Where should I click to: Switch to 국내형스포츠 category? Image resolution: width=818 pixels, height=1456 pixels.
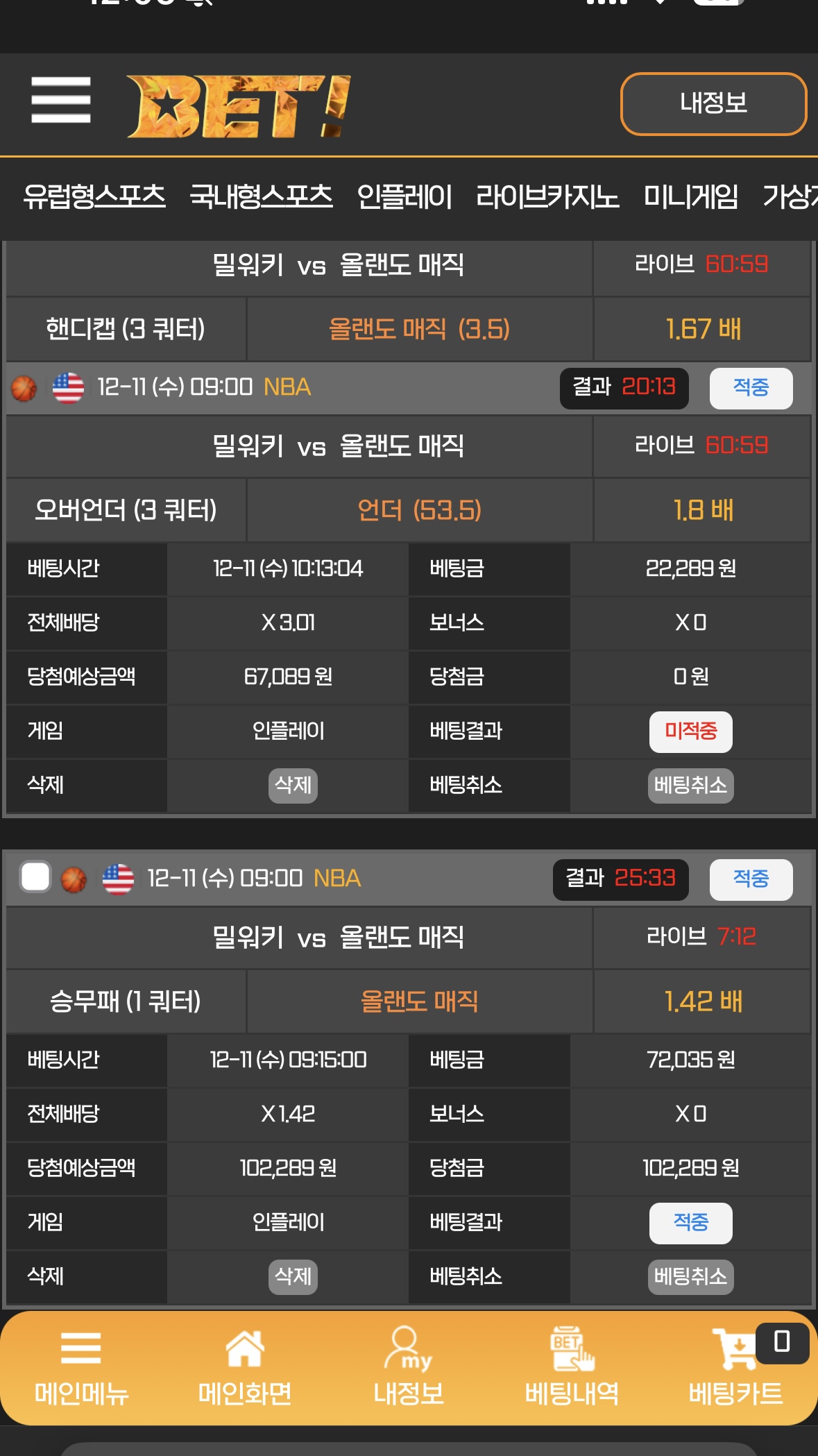261,196
